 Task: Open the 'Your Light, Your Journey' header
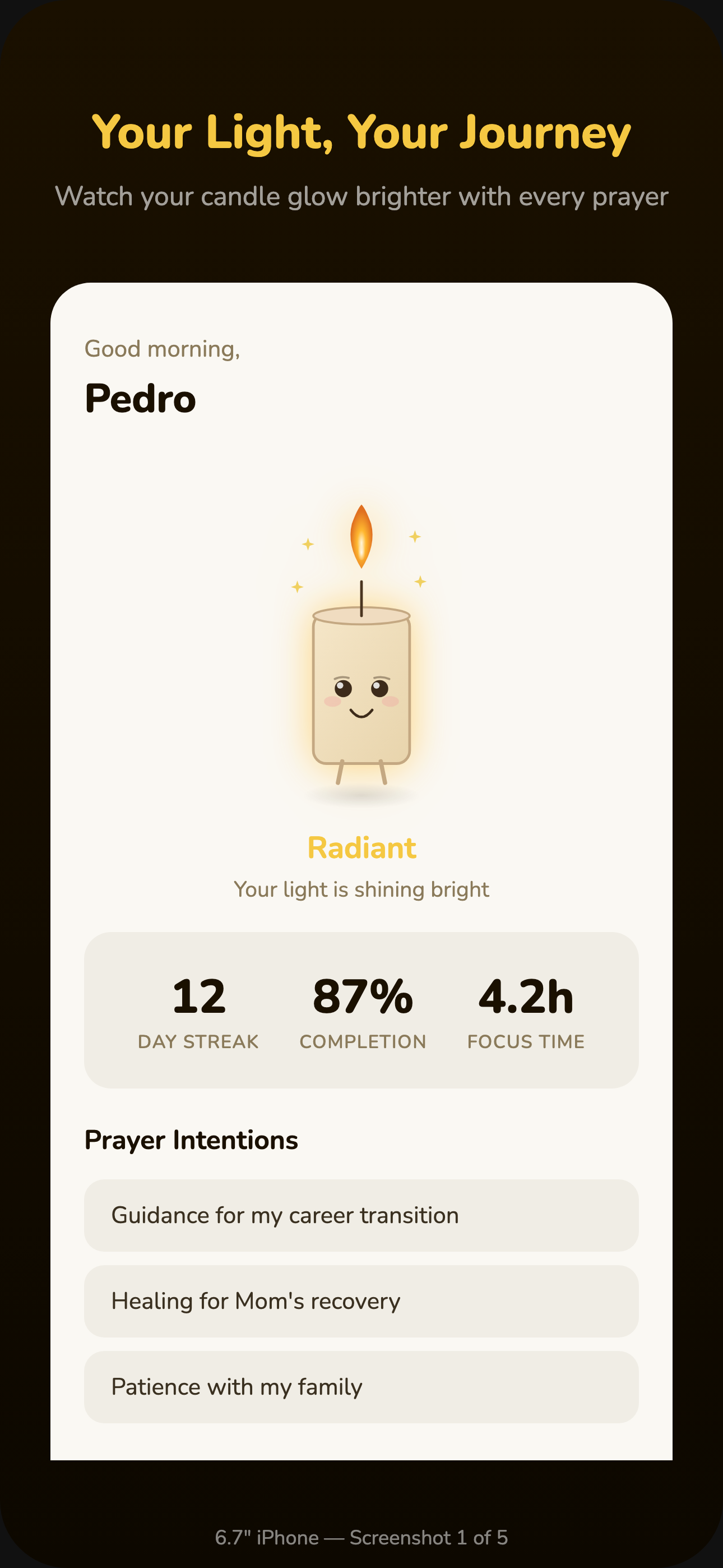(x=361, y=131)
